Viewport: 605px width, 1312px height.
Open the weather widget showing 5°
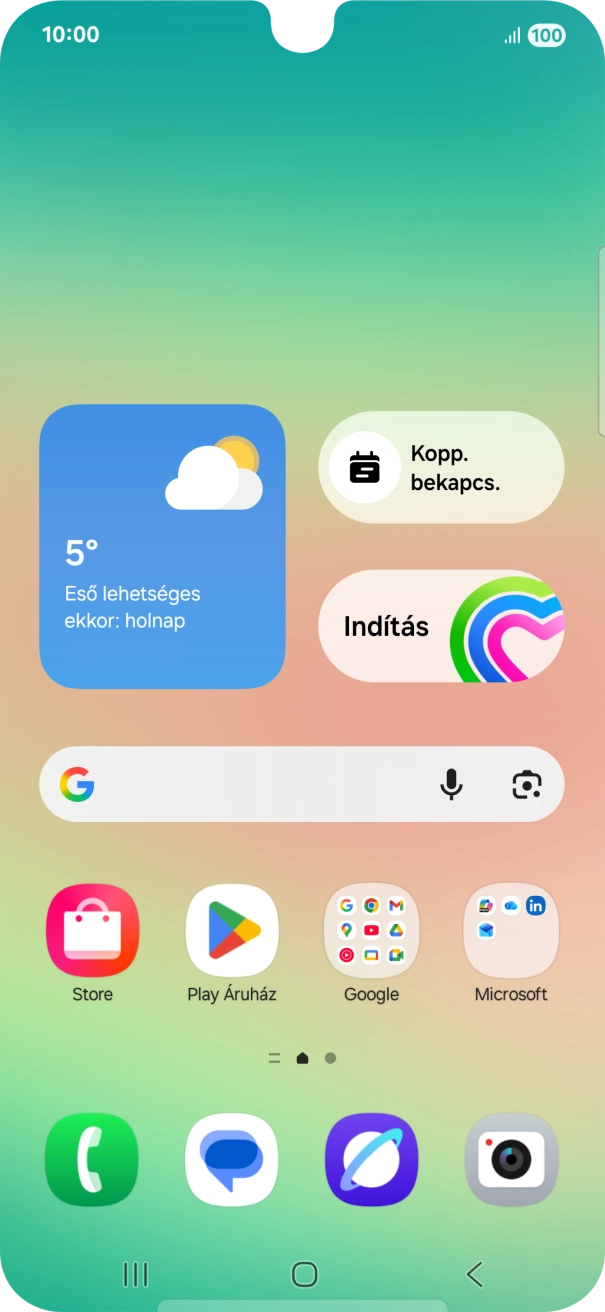(162, 546)
